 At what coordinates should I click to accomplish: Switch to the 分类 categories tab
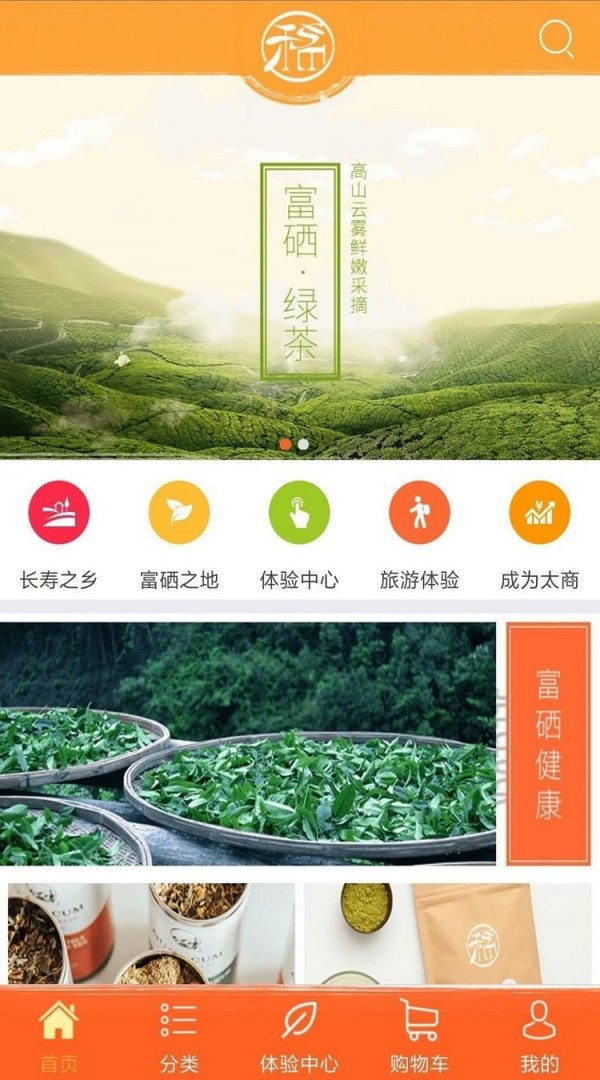pyautogui.click(x=179, y=1035)
